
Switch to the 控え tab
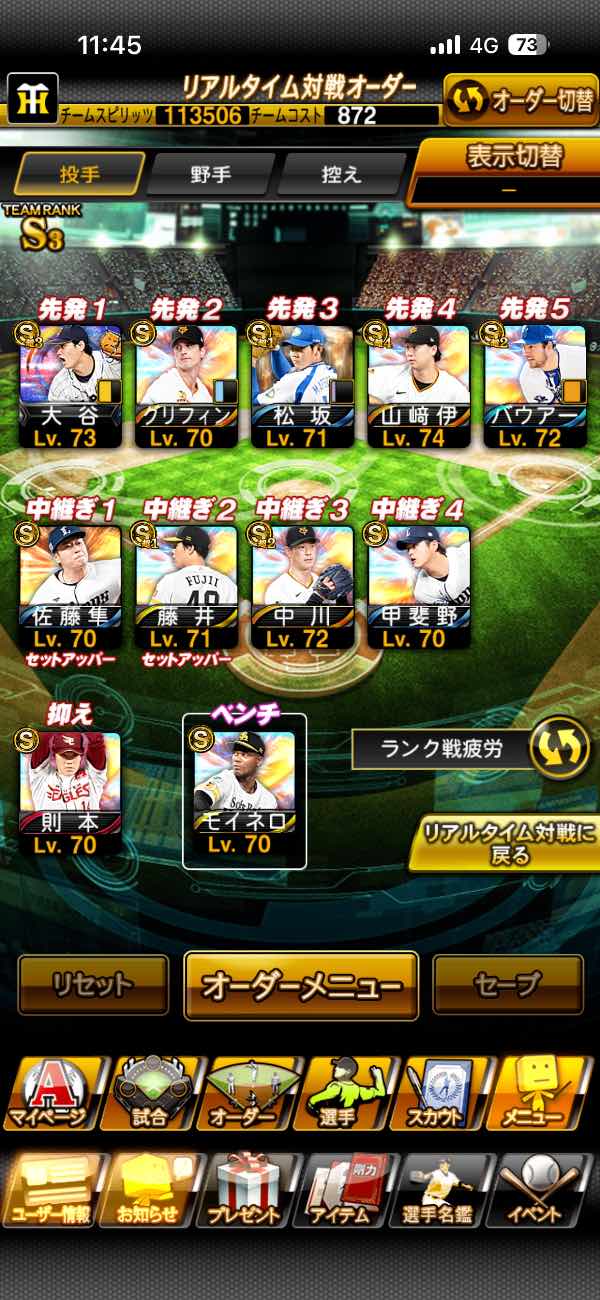point(339,174)
